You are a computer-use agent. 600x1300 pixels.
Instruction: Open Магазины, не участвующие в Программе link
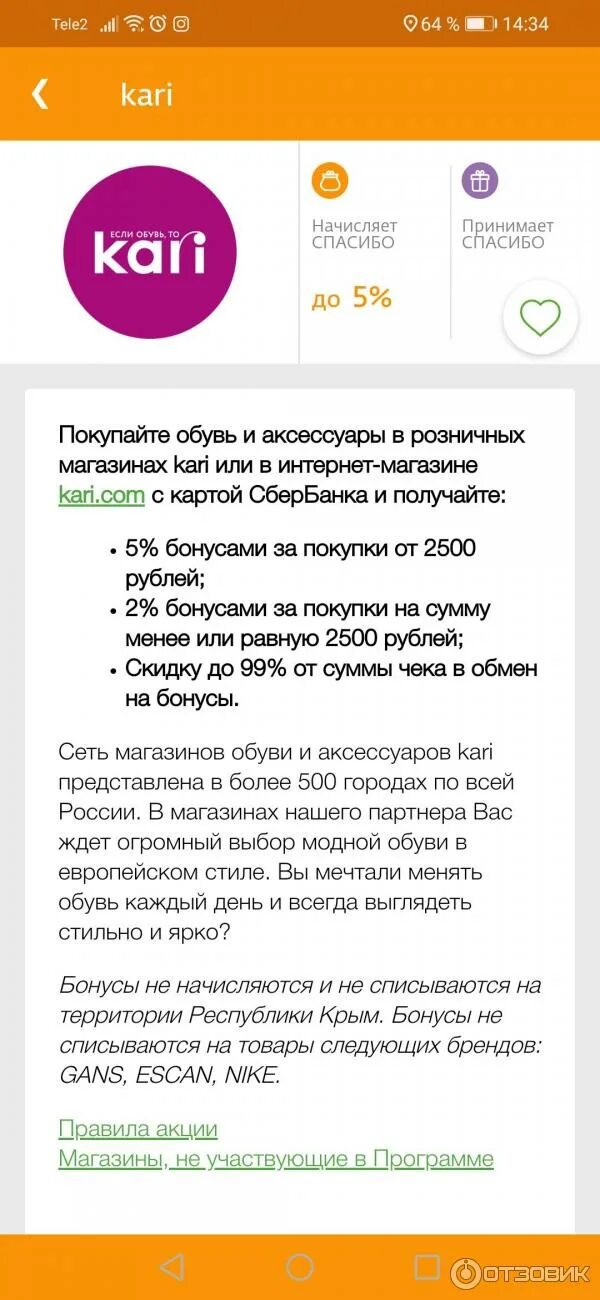click(x=276, y=1159)
